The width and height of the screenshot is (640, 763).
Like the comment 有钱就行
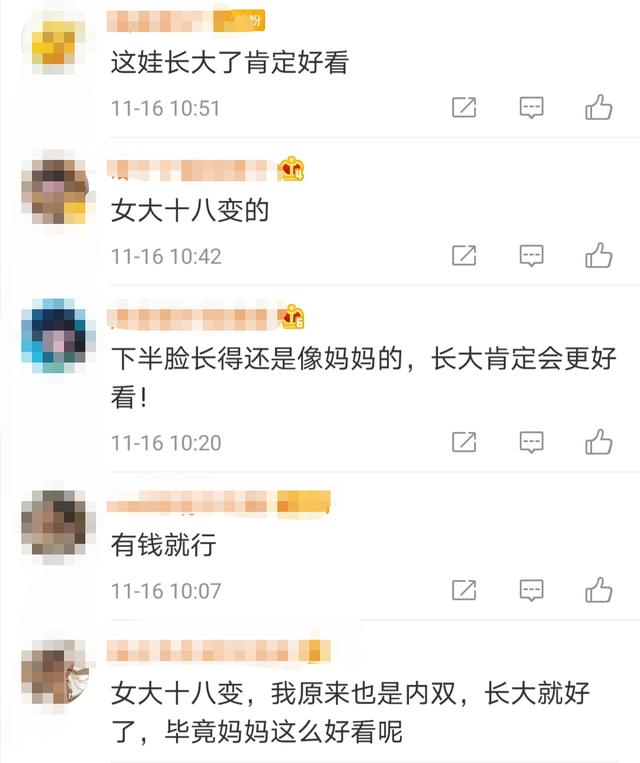pyautogui.click(x=598, y=590)
